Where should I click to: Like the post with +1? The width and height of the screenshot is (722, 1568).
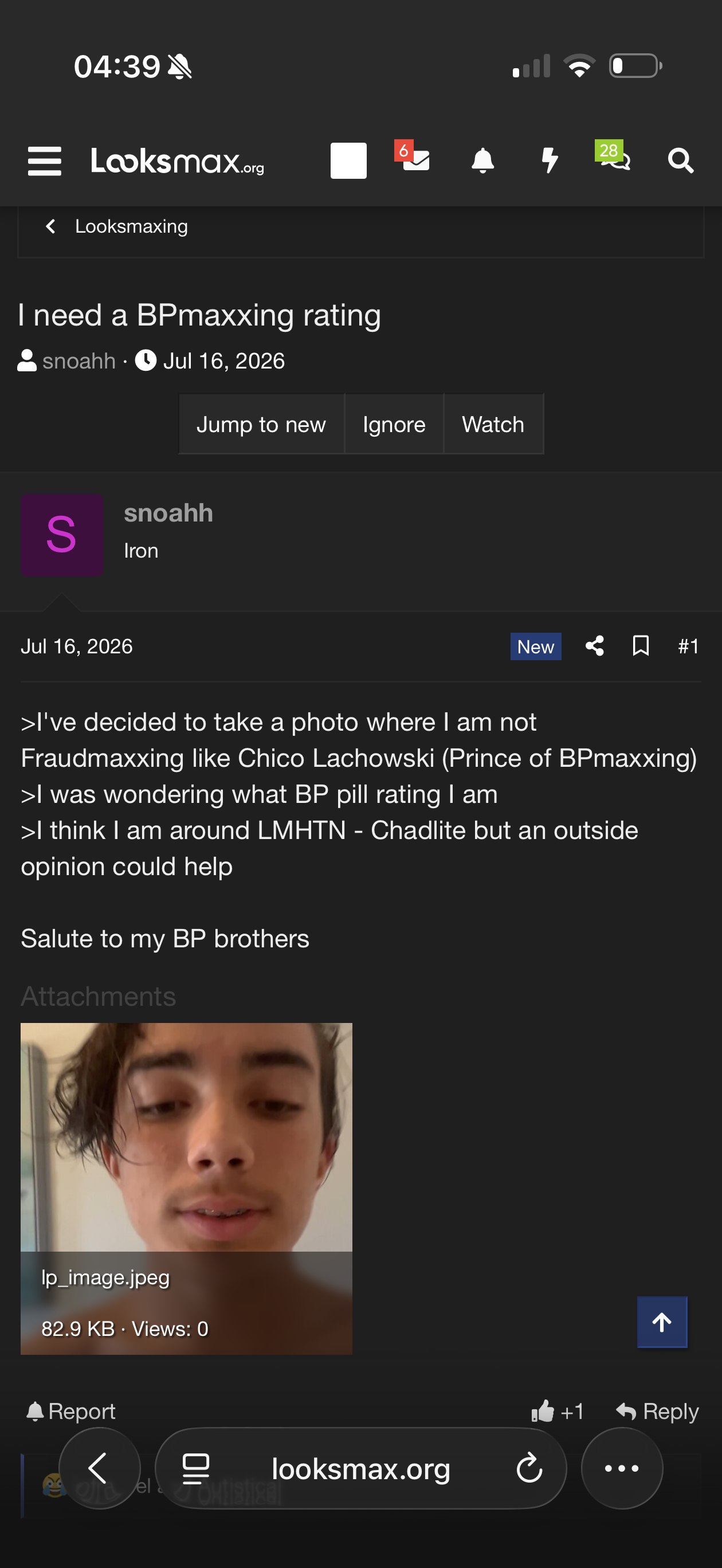pos(557,1411)
